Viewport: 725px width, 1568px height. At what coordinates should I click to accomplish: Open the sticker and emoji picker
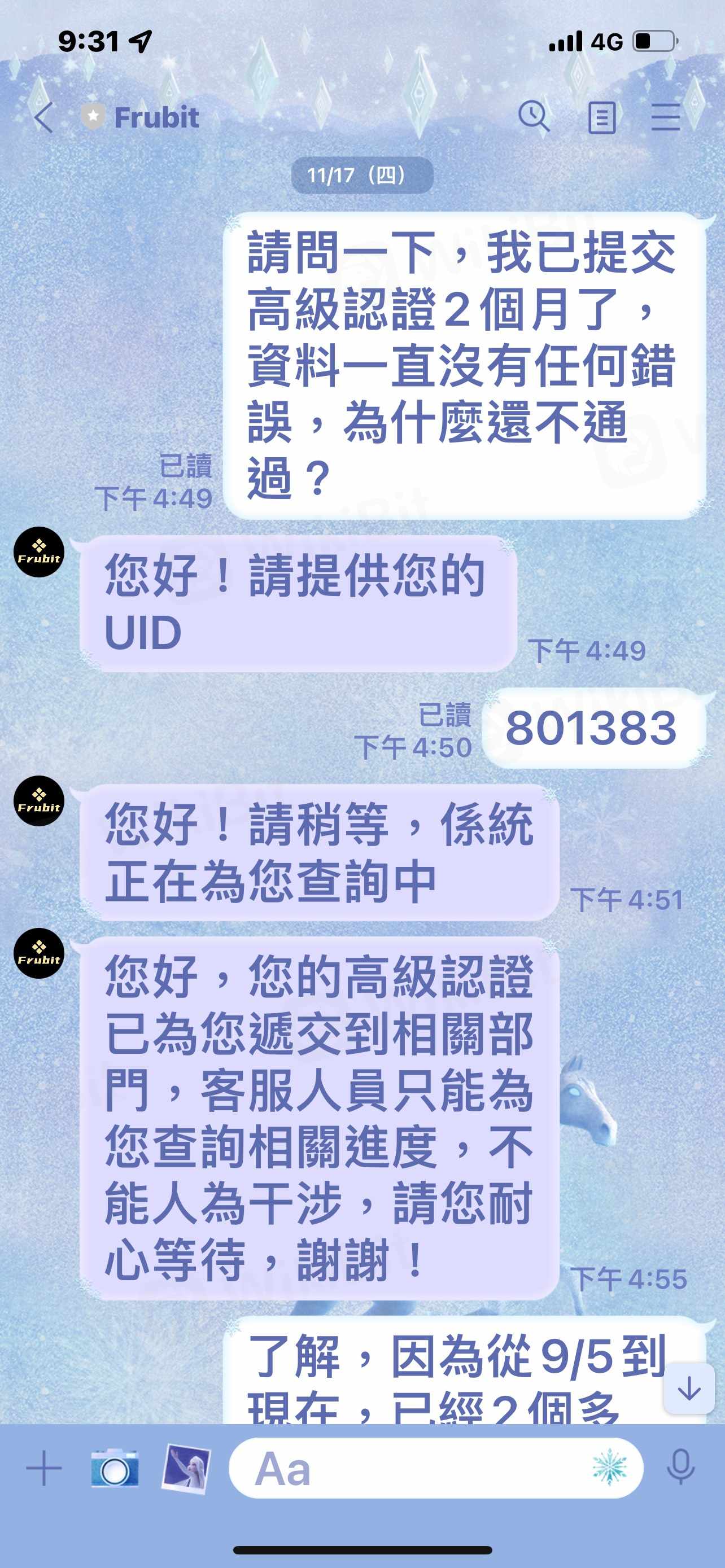click(x=609, y=1468)
